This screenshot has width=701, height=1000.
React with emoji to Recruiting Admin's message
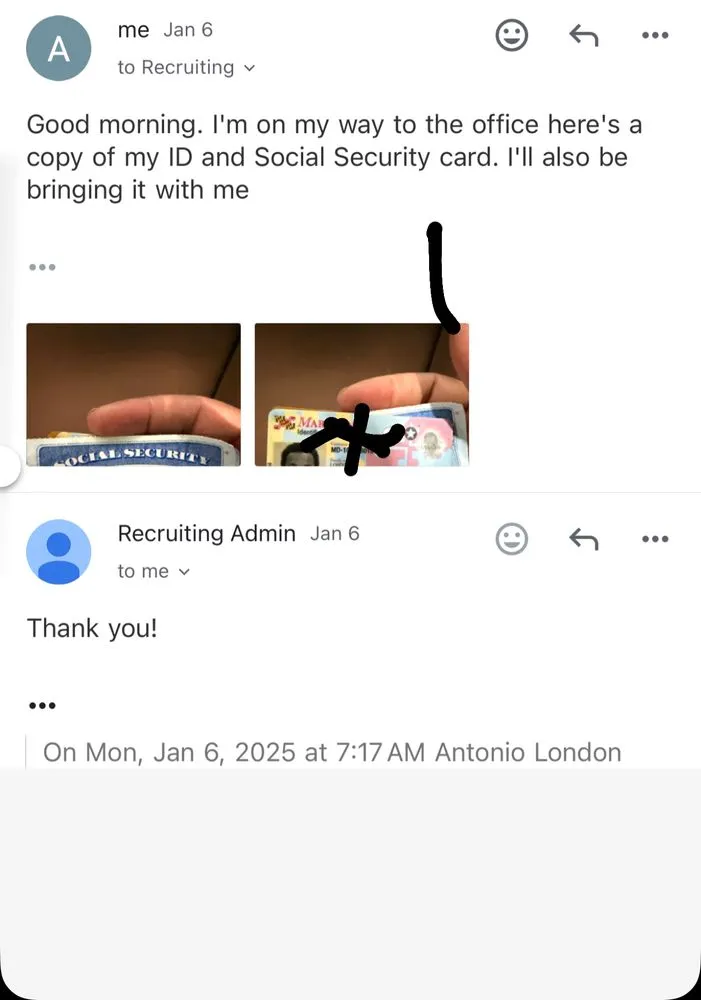click(x=512, y=539)
